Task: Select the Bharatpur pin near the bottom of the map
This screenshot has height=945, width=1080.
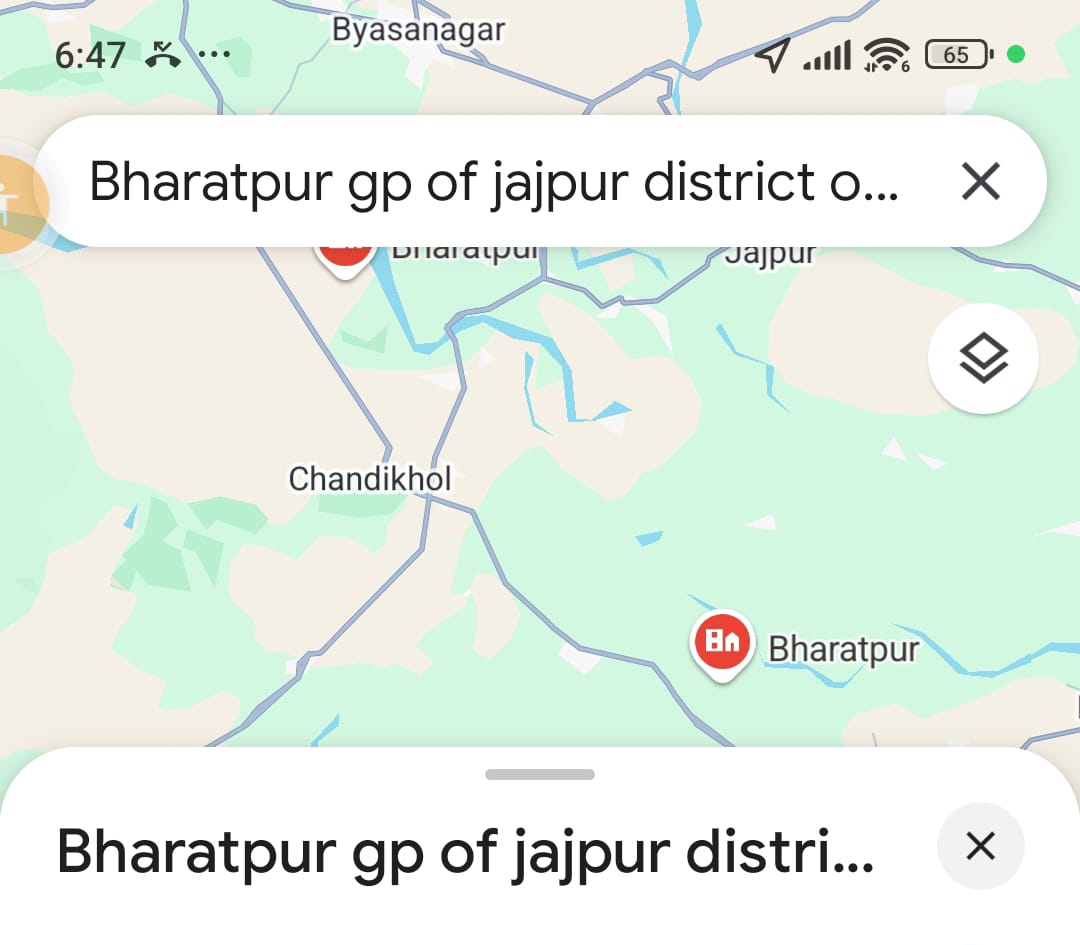Action: 722,642
